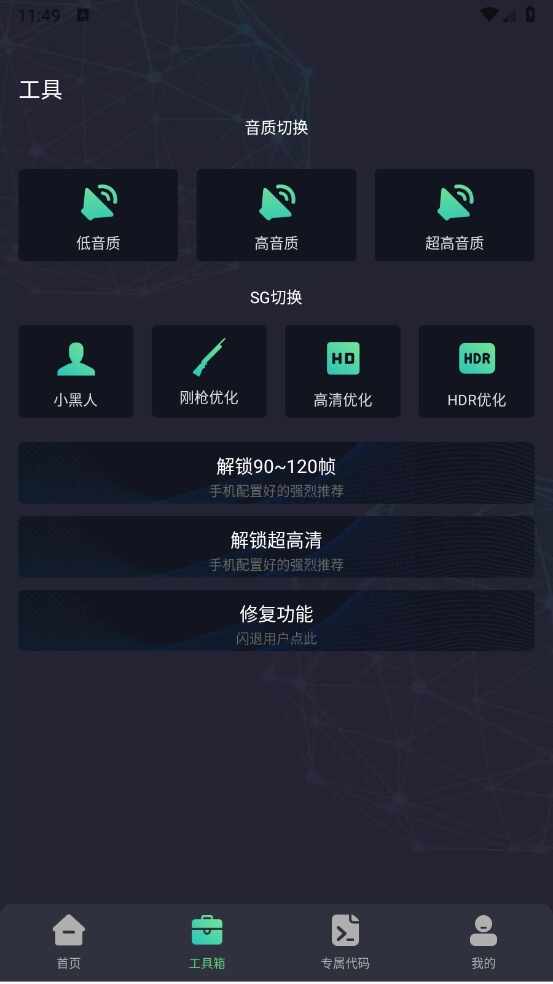Switch audio to 超高音质
Screen dimensions: 553x984
[454, 215]
